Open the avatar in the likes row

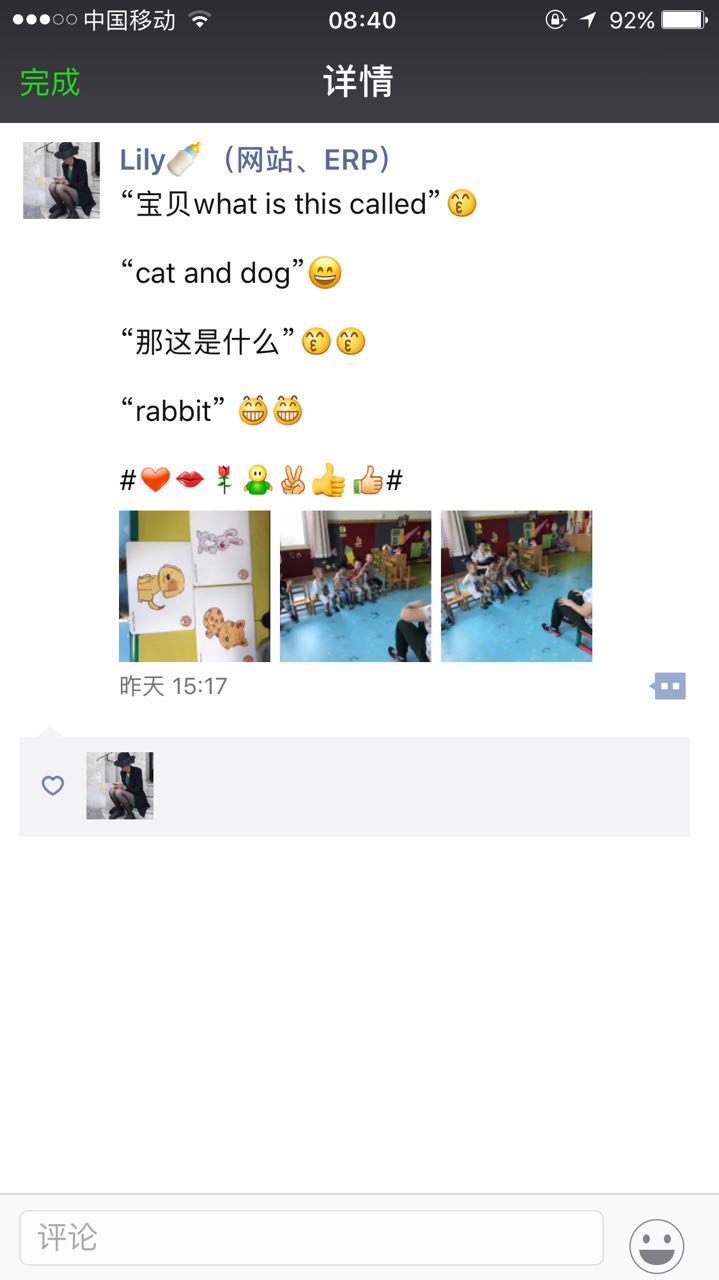point(120,786)
